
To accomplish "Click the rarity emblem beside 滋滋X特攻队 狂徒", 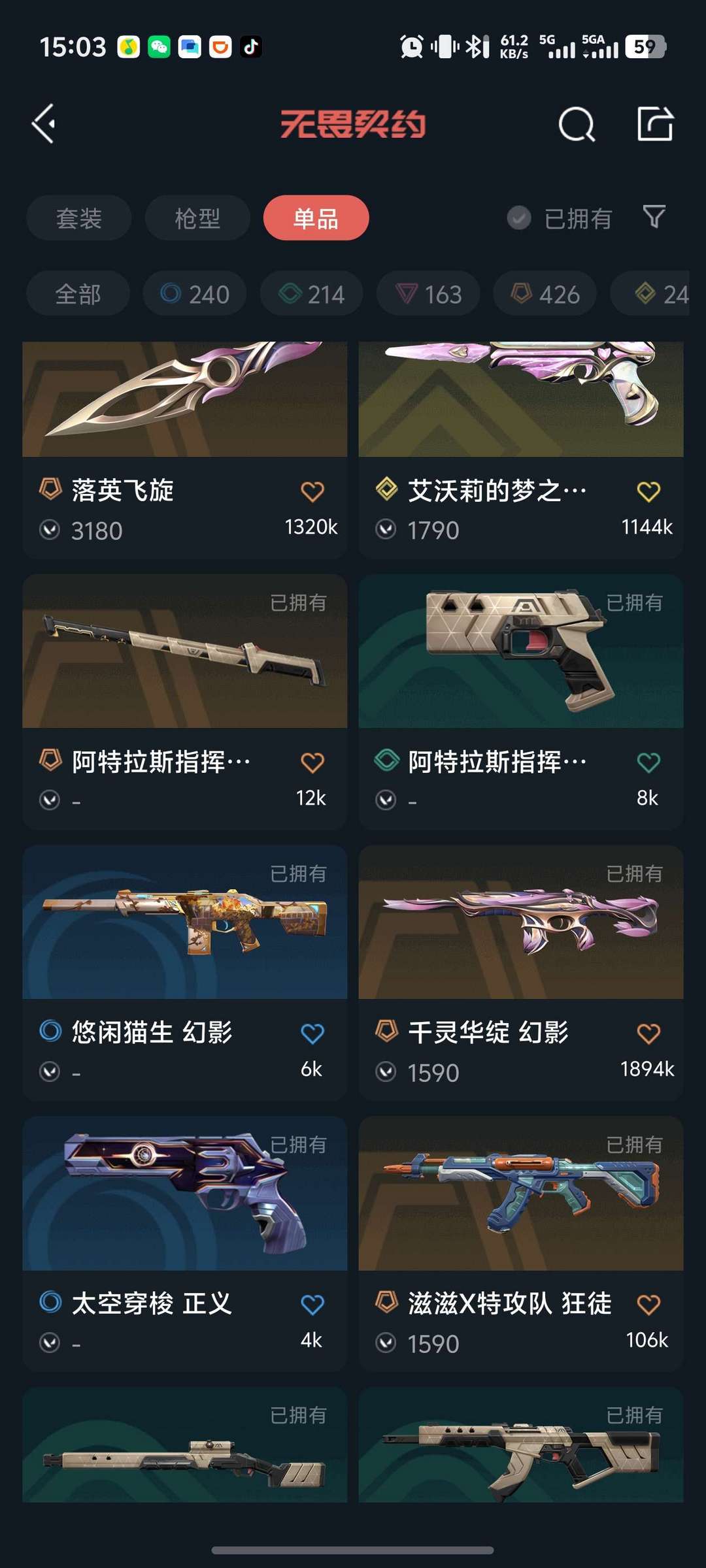I will pyautogui.click(x=388, y=1303).
